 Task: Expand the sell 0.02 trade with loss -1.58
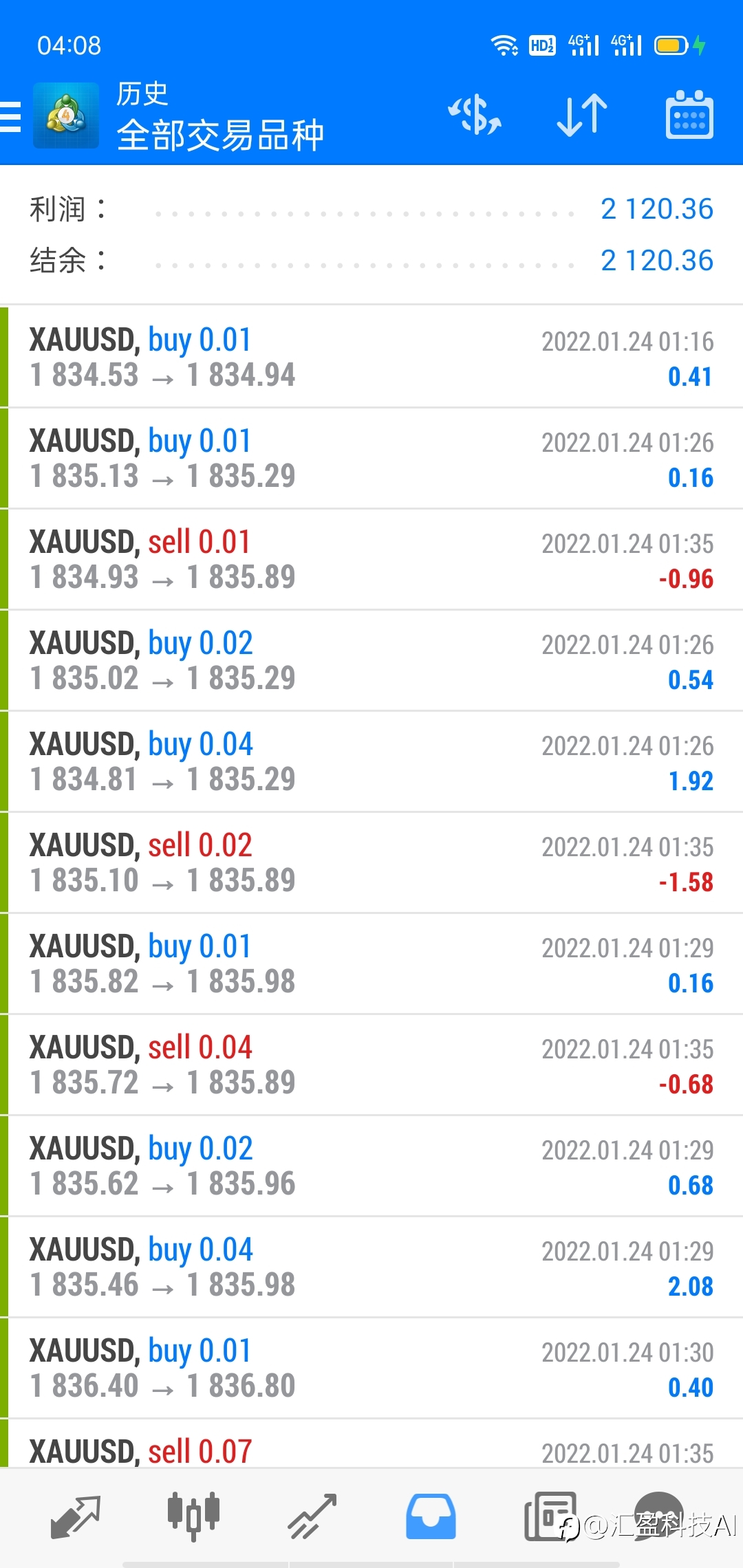371,862
